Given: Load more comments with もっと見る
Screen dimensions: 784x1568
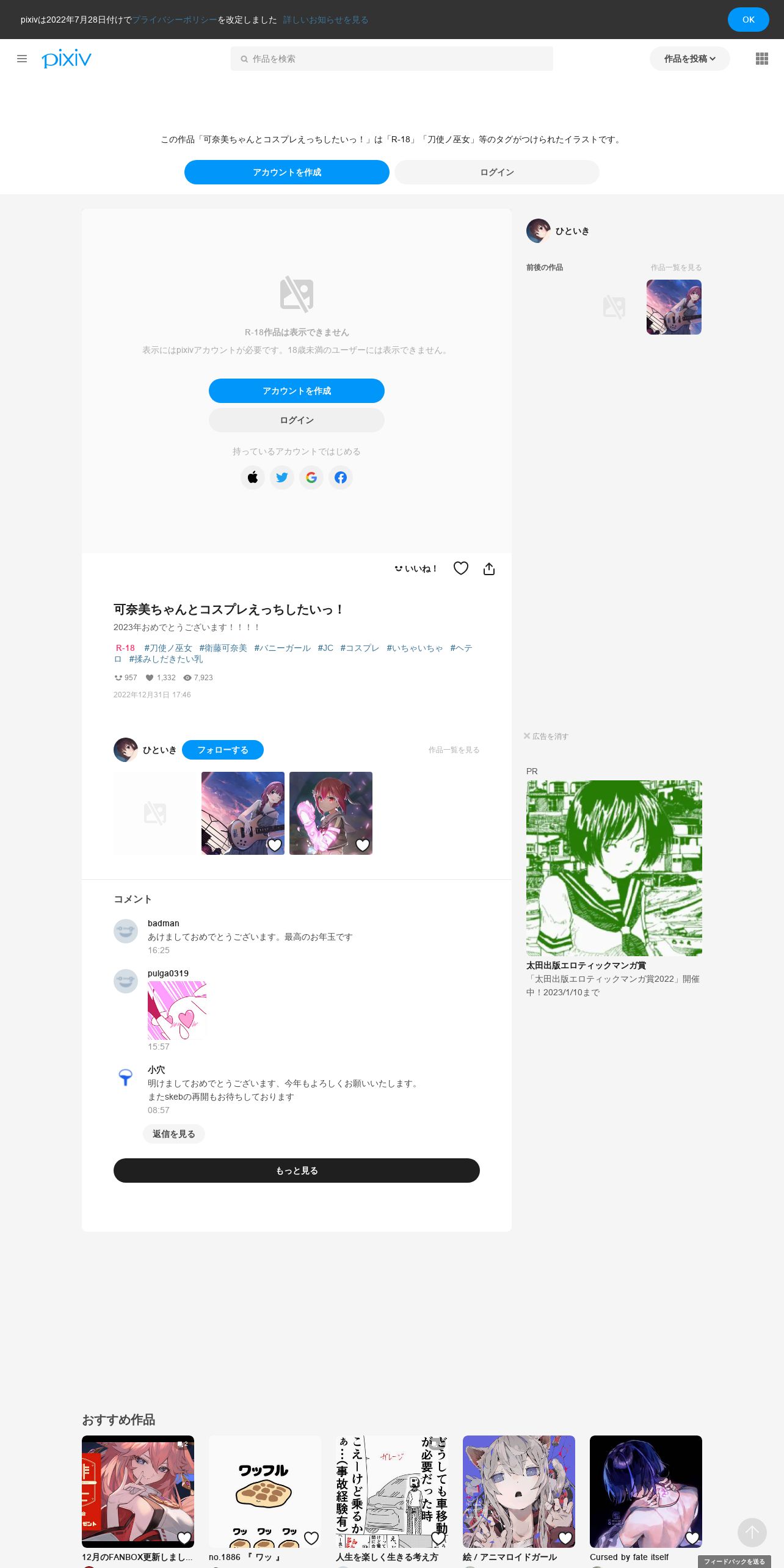Looking at the screenshot, I should (296, 1171).
